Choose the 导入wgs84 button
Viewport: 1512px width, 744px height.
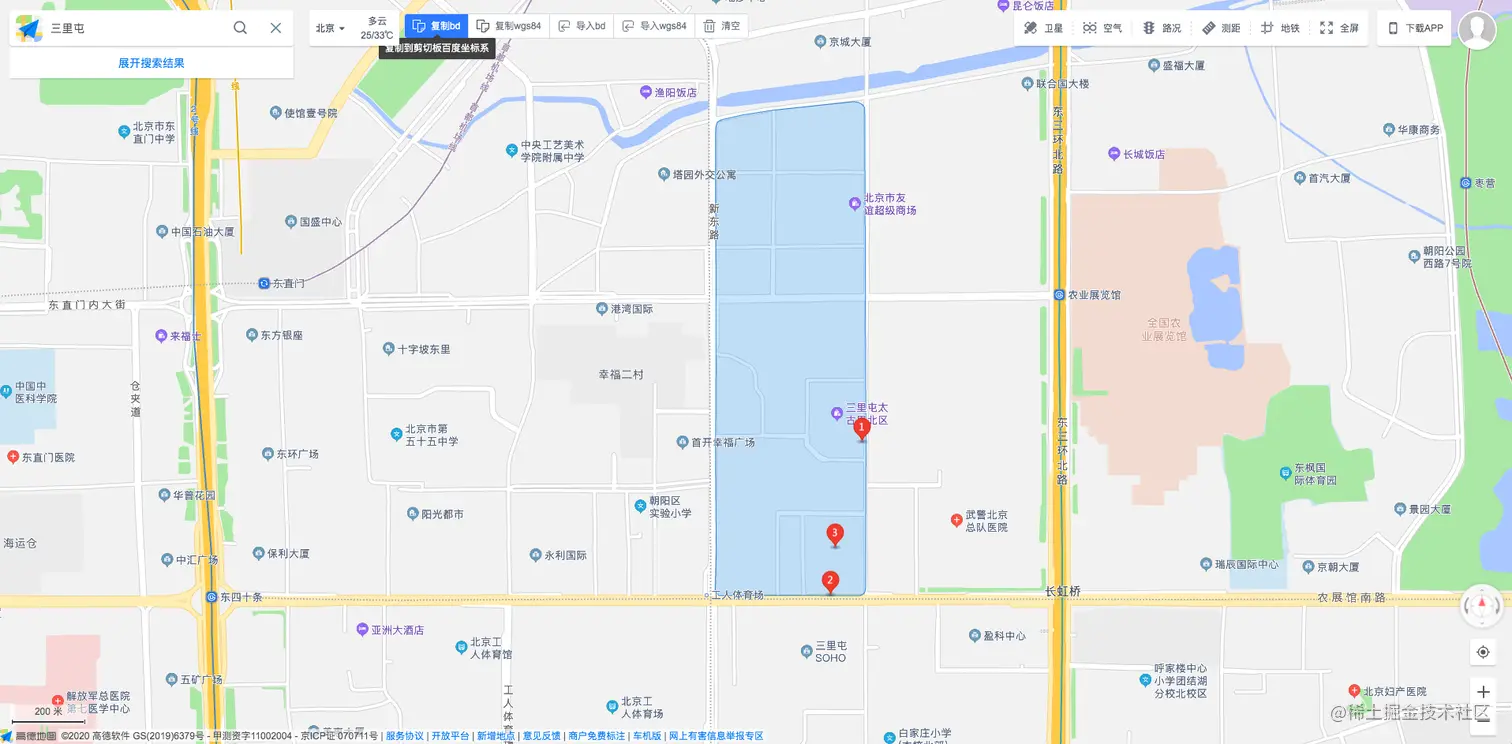tap(655, 26)
